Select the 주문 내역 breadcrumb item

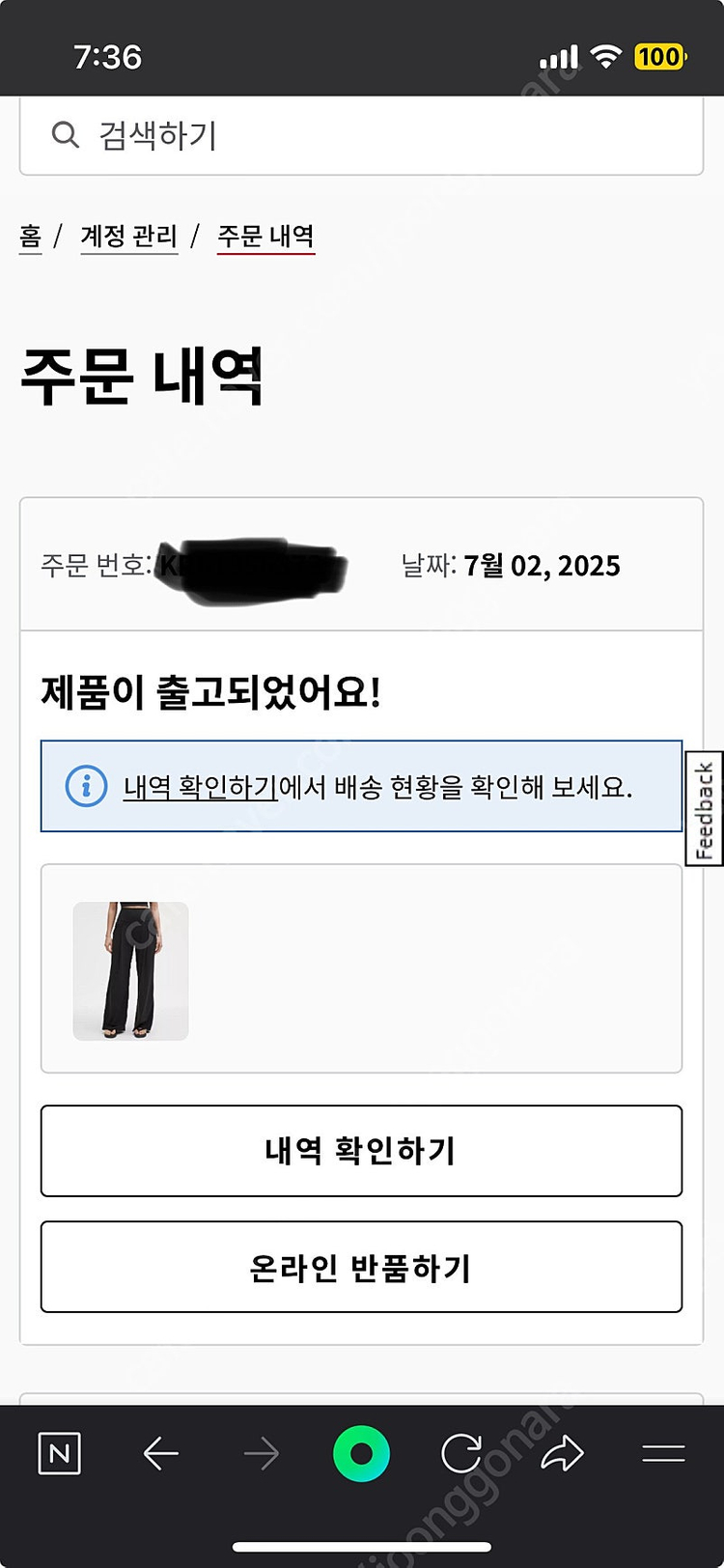click(265, 238)
